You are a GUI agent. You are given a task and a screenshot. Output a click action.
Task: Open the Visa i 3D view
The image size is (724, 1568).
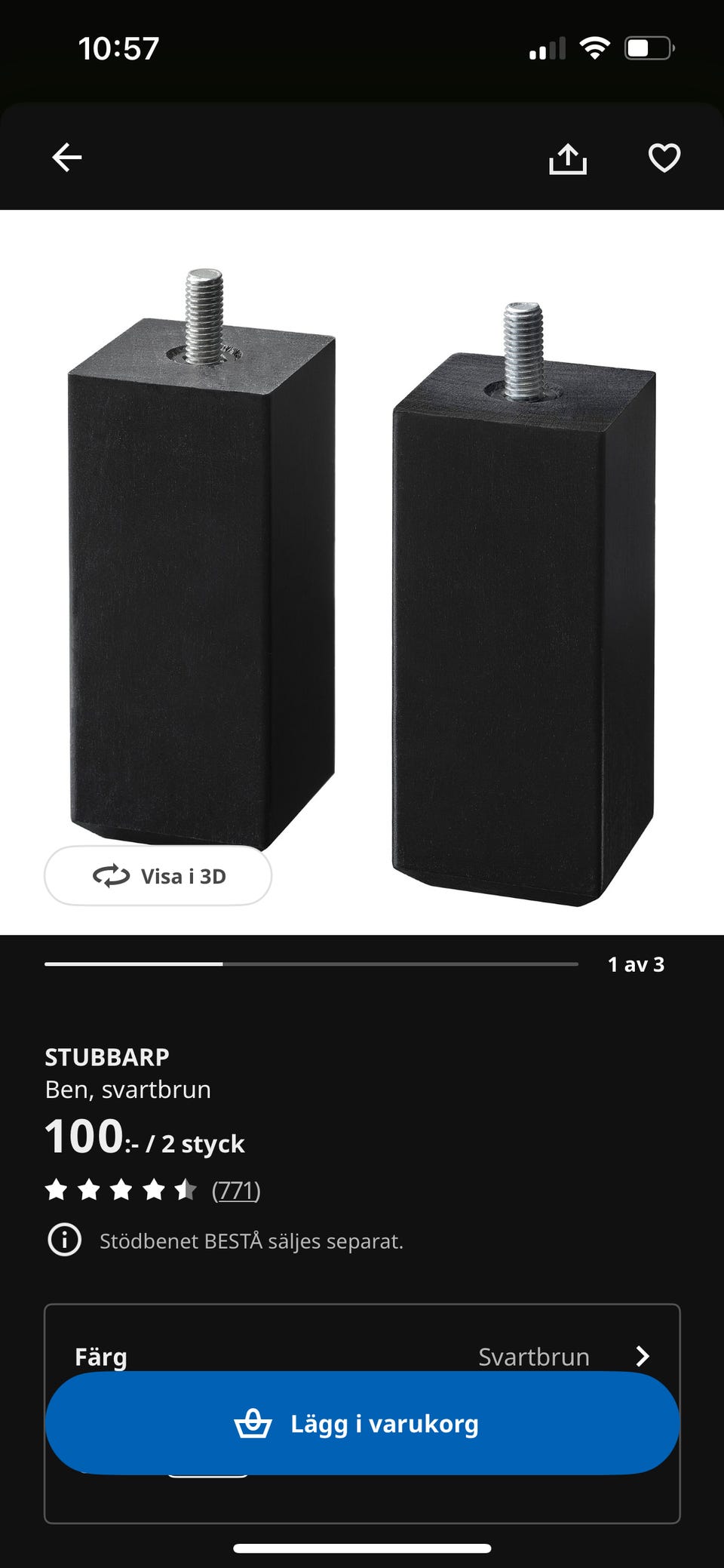click(x=158, y=876)
